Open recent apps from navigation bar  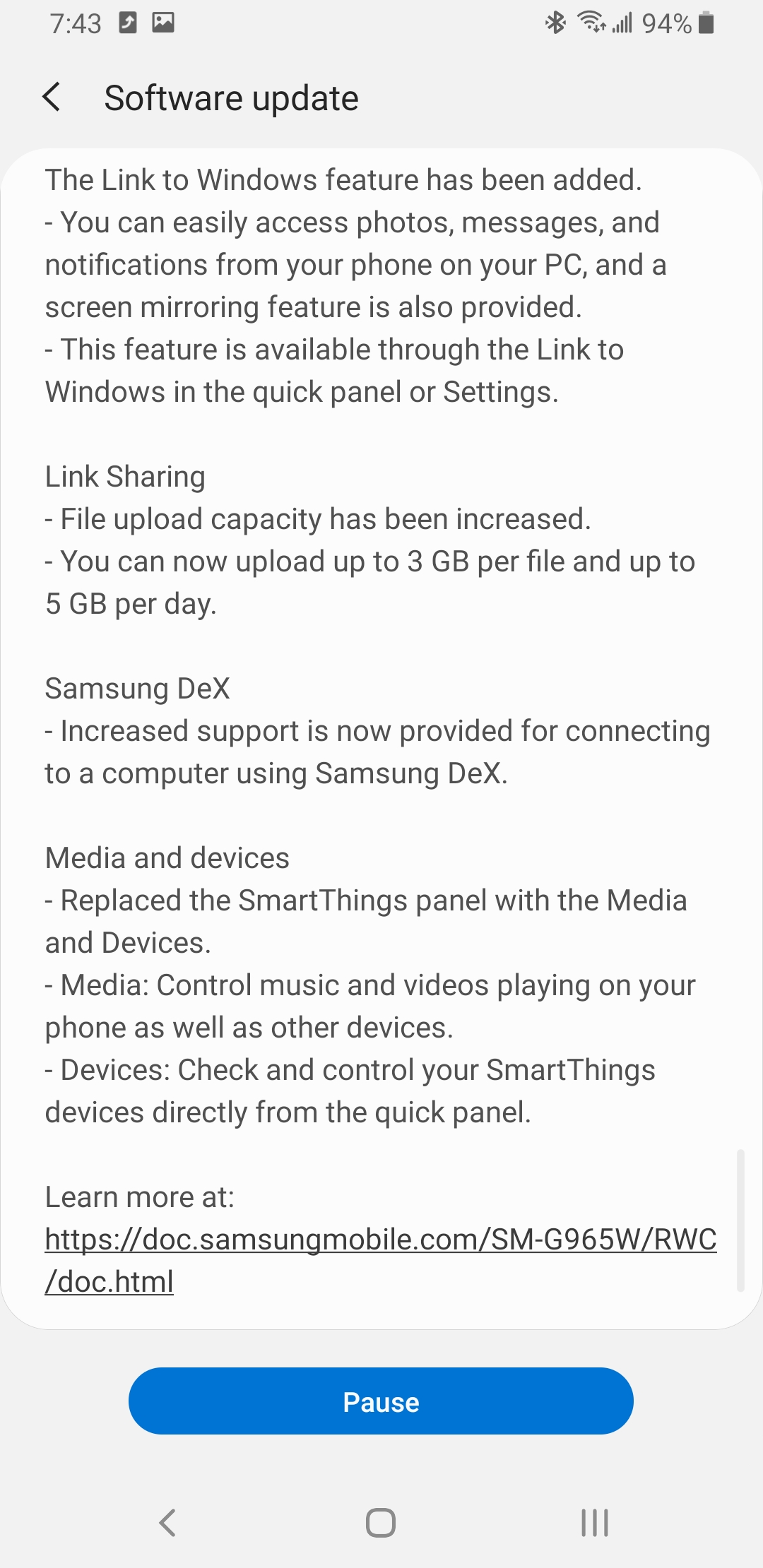594,1523
